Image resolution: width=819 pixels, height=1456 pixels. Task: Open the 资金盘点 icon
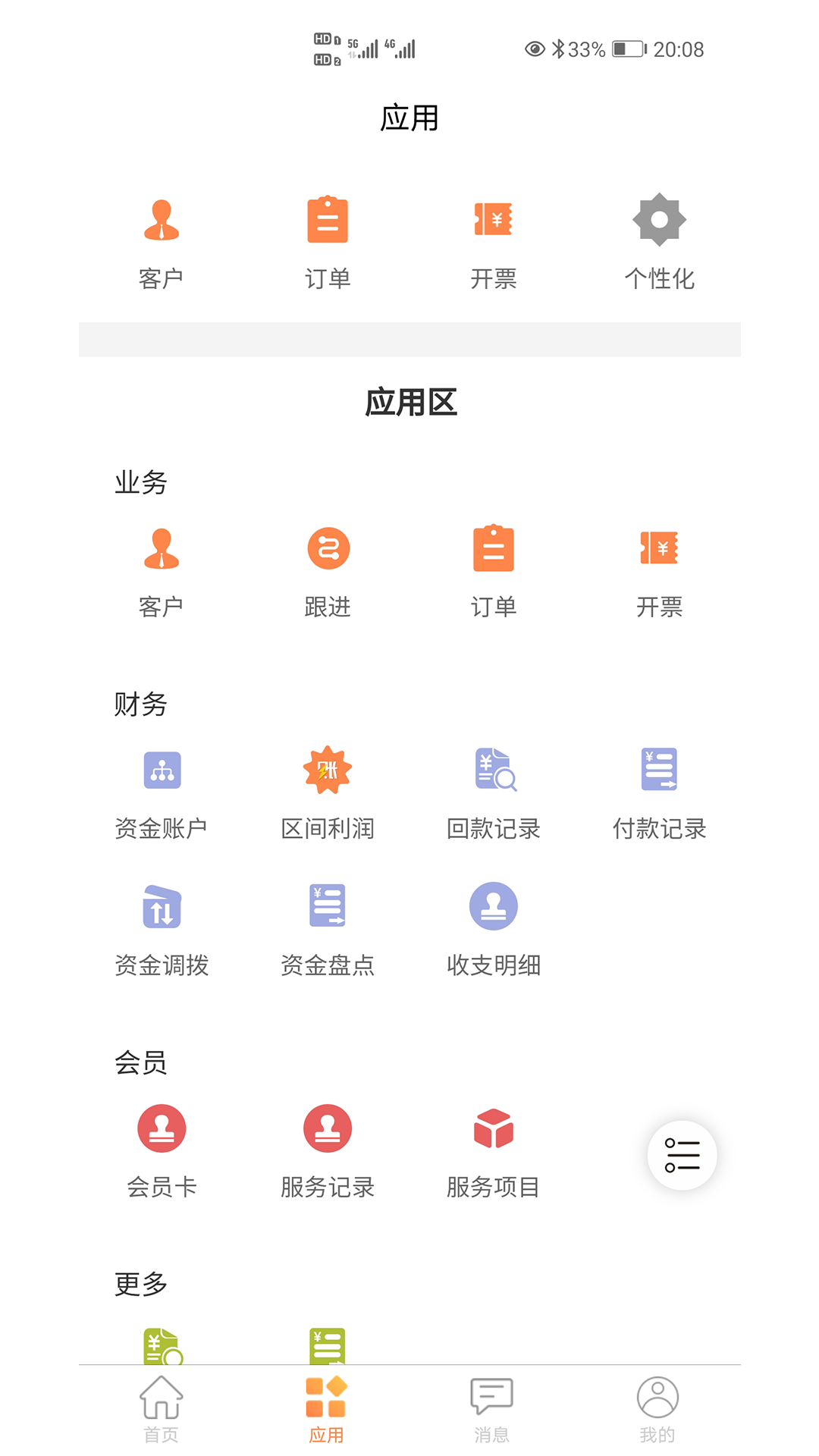pyautogui.click(x=327, y=906)
